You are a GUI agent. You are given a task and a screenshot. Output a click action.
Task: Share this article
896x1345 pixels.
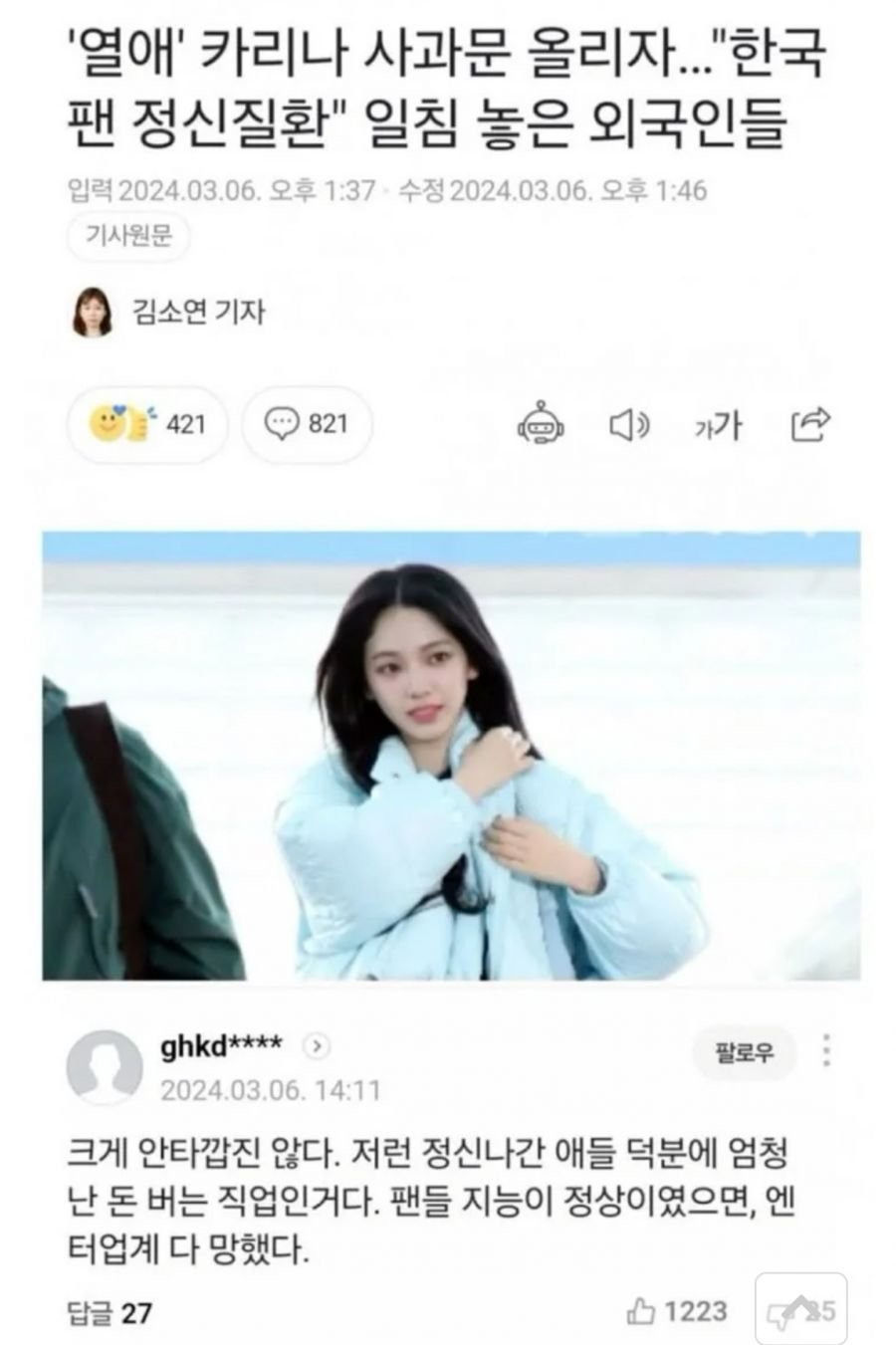pos(809,424)
